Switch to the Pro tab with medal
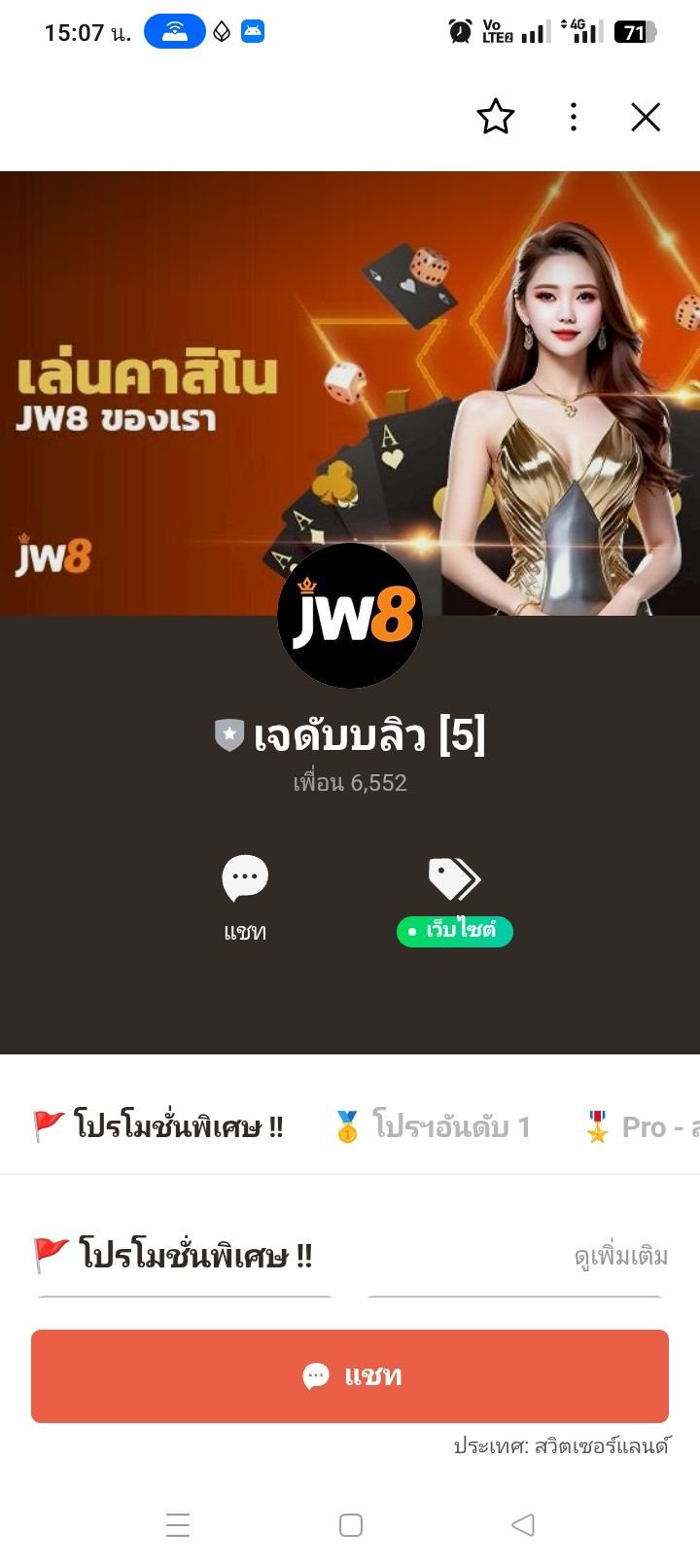This screenshot has width=700, height=1568. (644, 1126)
